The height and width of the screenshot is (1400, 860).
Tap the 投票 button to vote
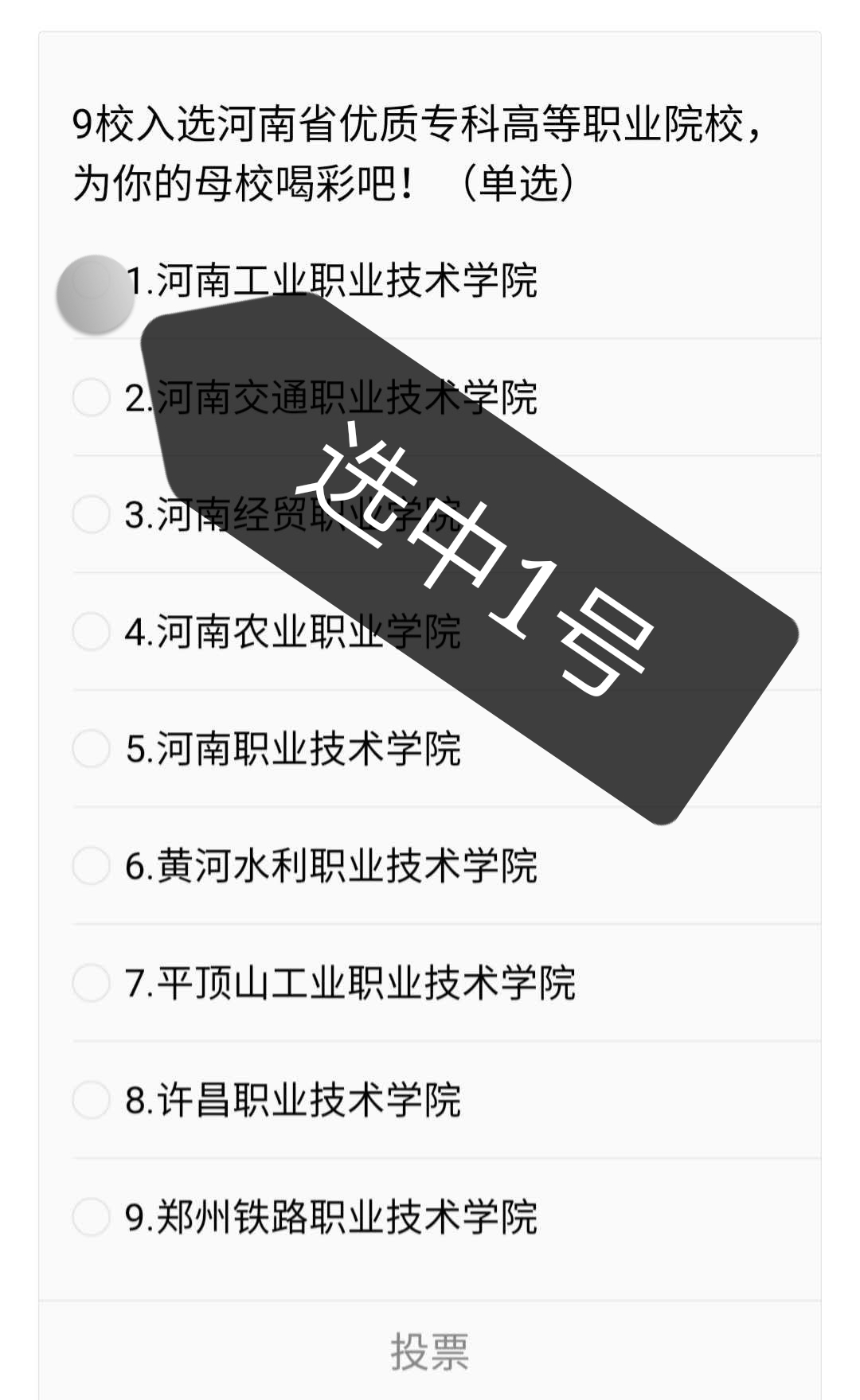tap(430, 1351)
